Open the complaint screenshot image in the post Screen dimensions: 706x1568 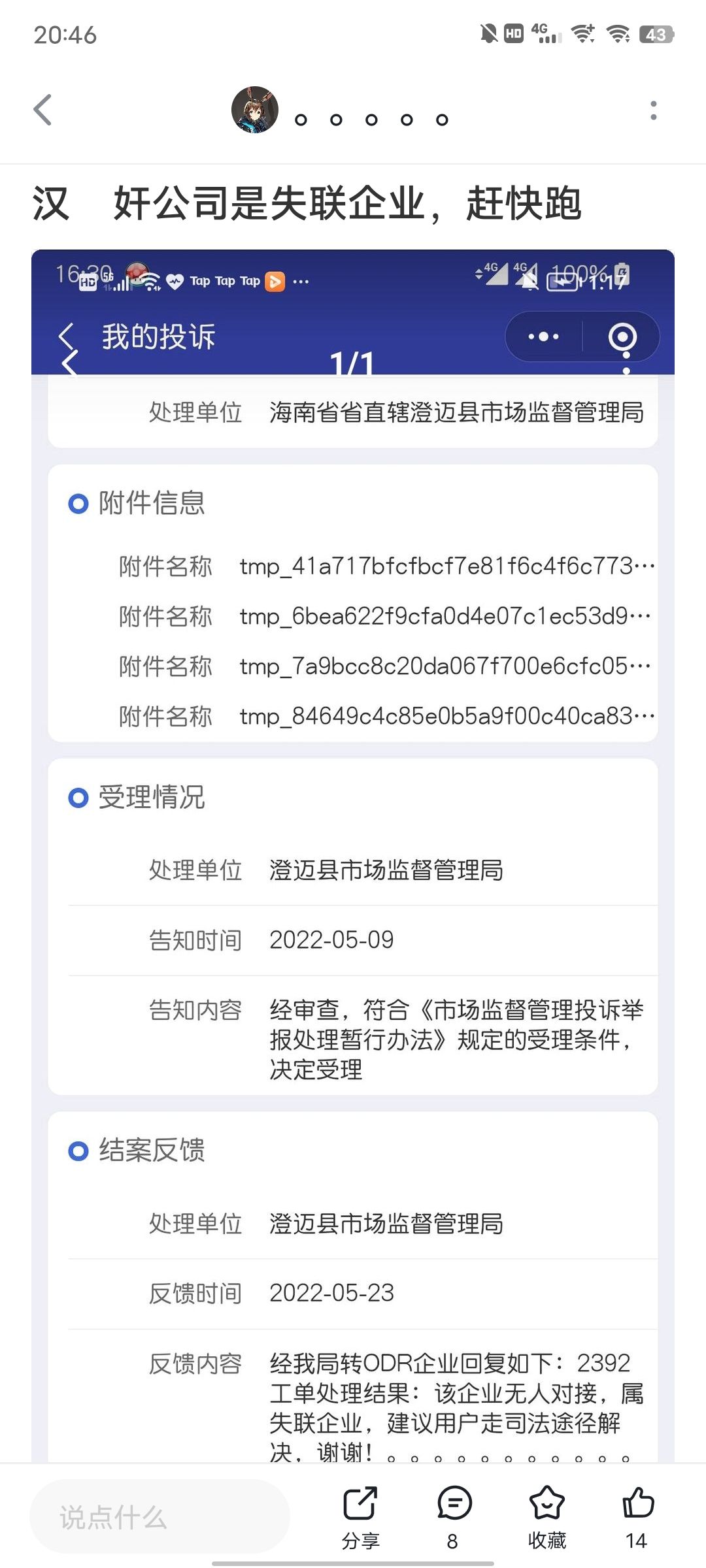coord(353,849)
